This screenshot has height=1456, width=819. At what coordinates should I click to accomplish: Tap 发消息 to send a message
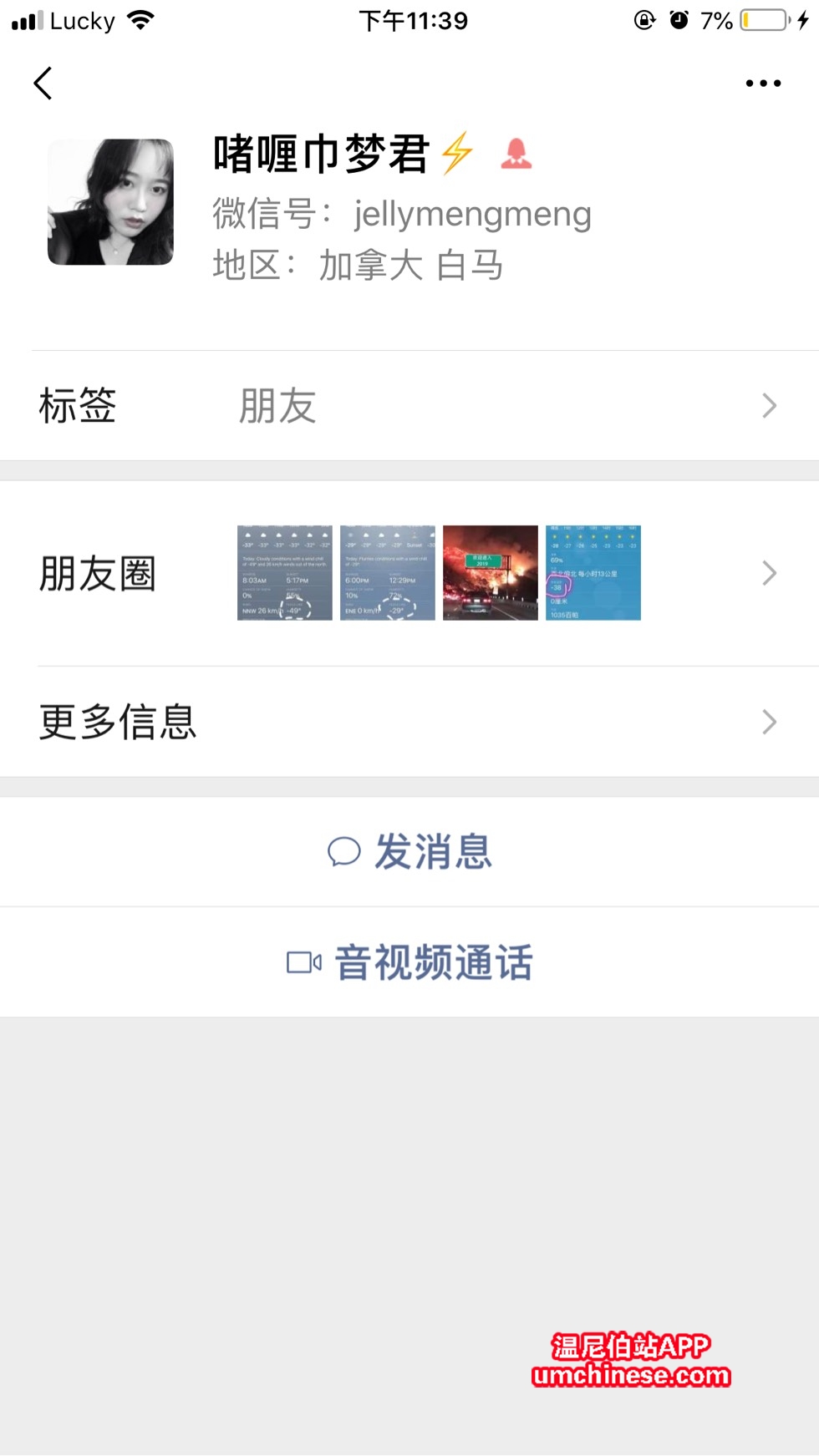point(409,852)
